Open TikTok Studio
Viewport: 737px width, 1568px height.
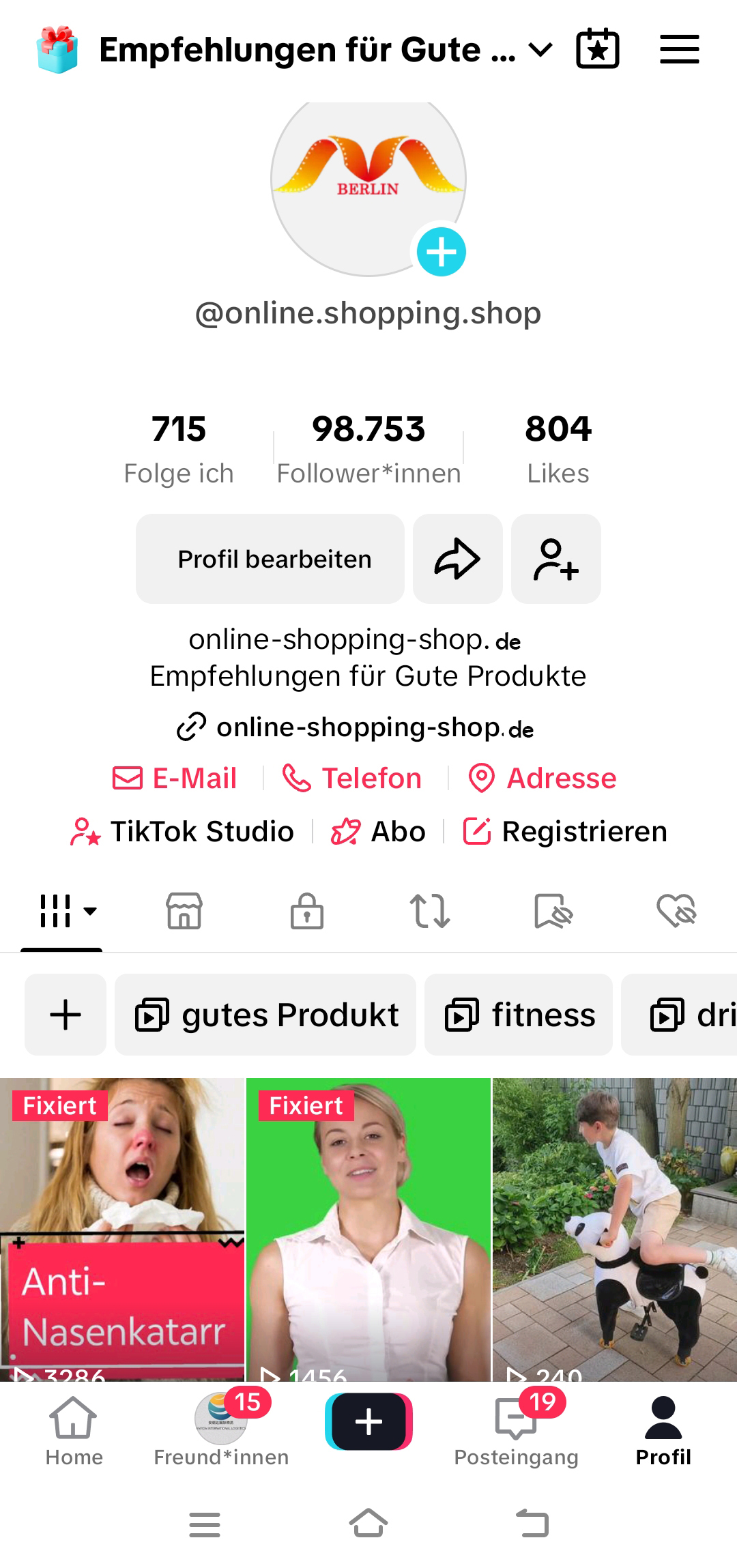pos(183,832)
